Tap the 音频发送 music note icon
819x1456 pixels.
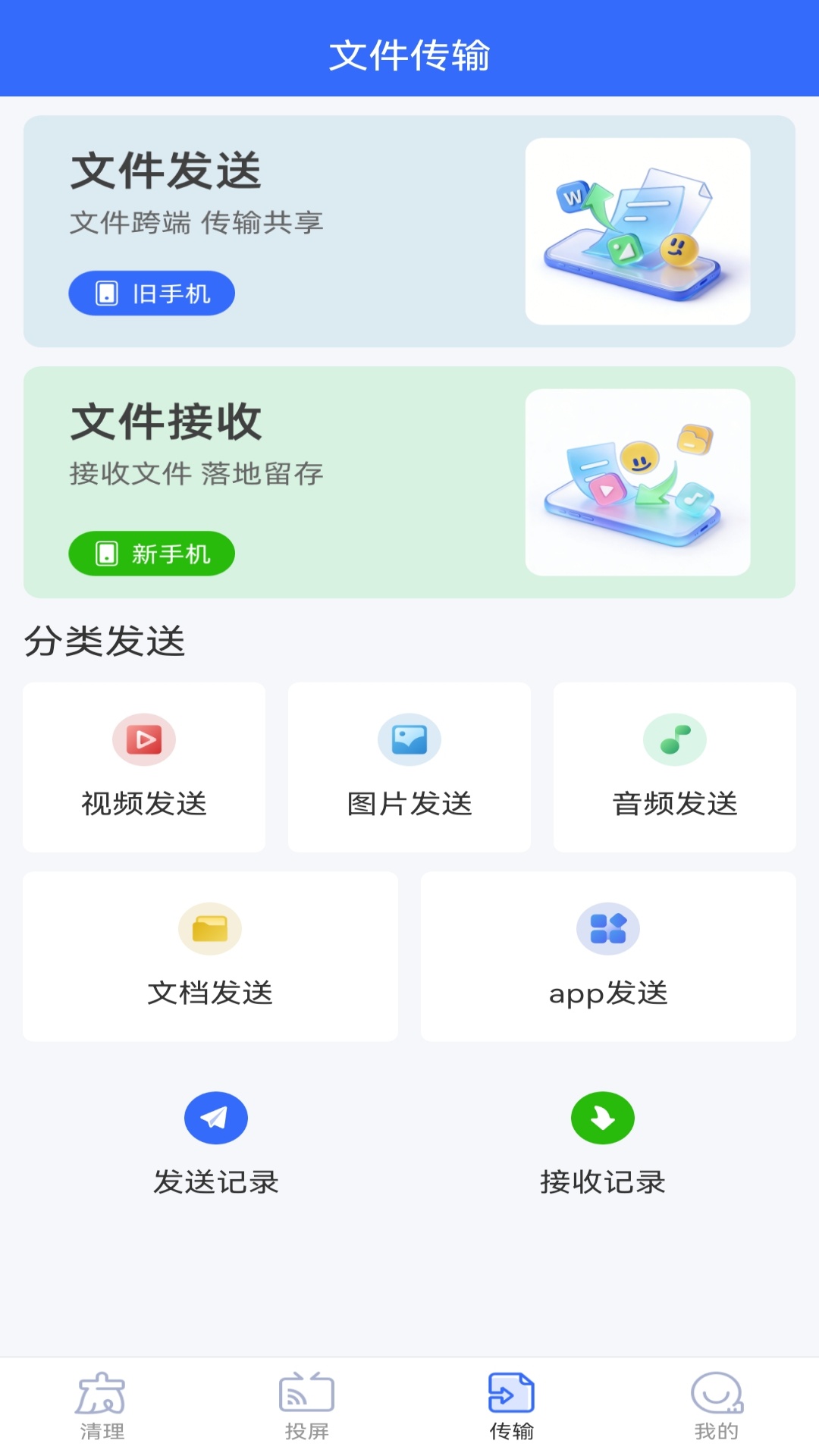[x=674, y=739]
